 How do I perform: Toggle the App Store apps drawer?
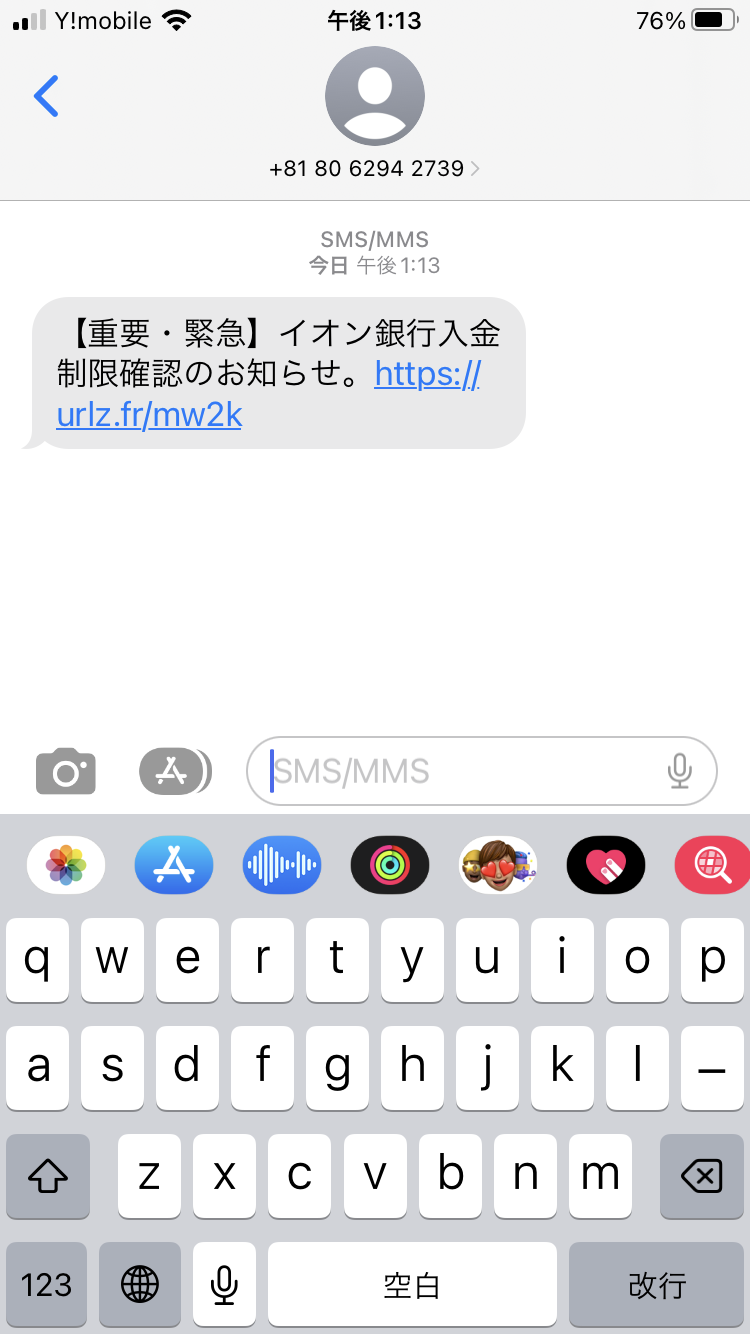point(174,771)
